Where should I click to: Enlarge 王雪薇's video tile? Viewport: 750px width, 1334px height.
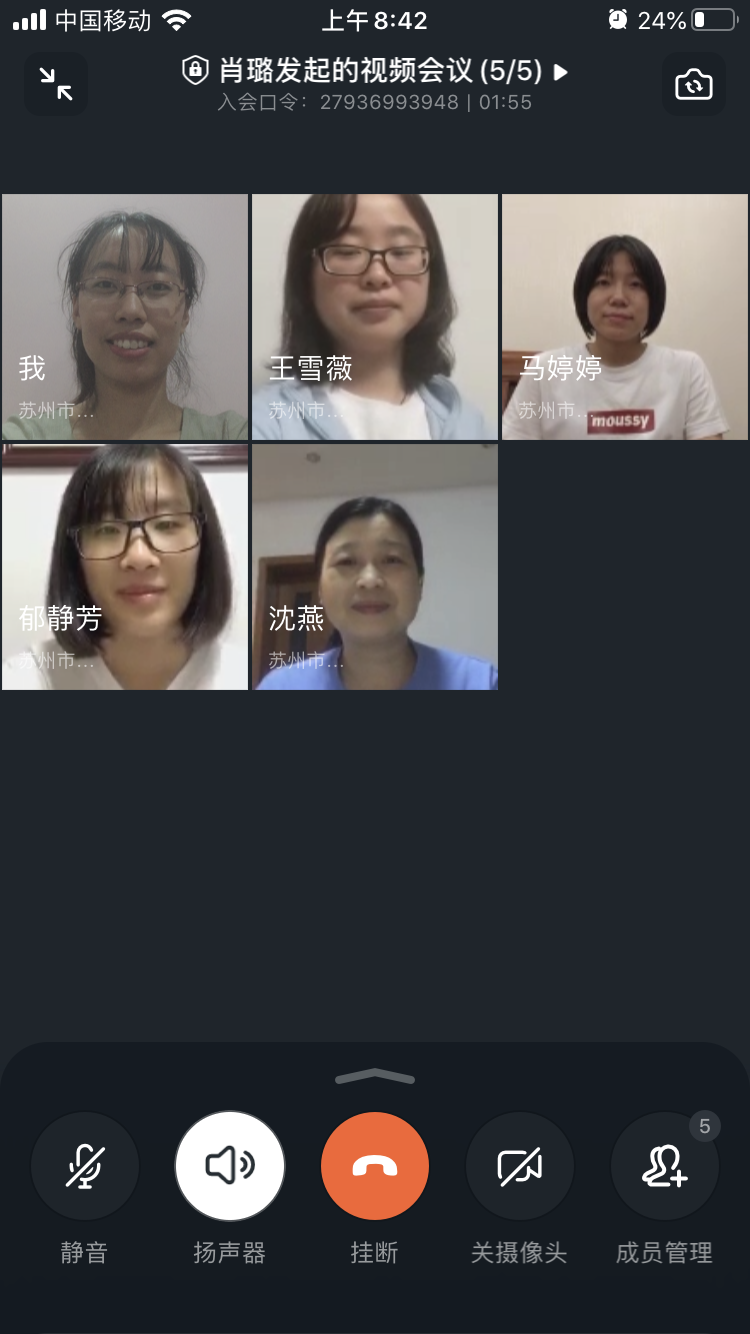point(375,317)
